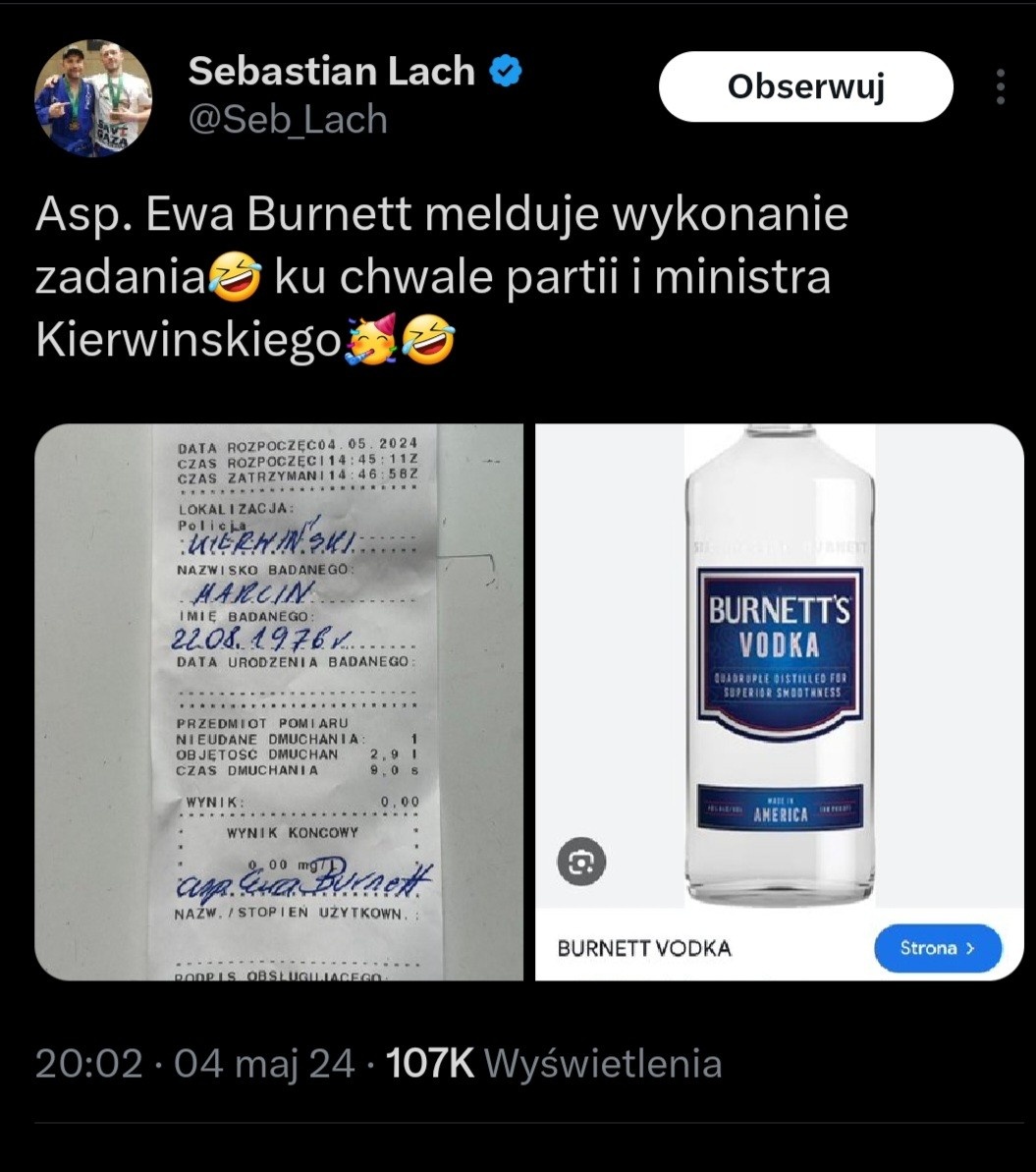Open Sebastian Lach's profile name

coord(333,70)
